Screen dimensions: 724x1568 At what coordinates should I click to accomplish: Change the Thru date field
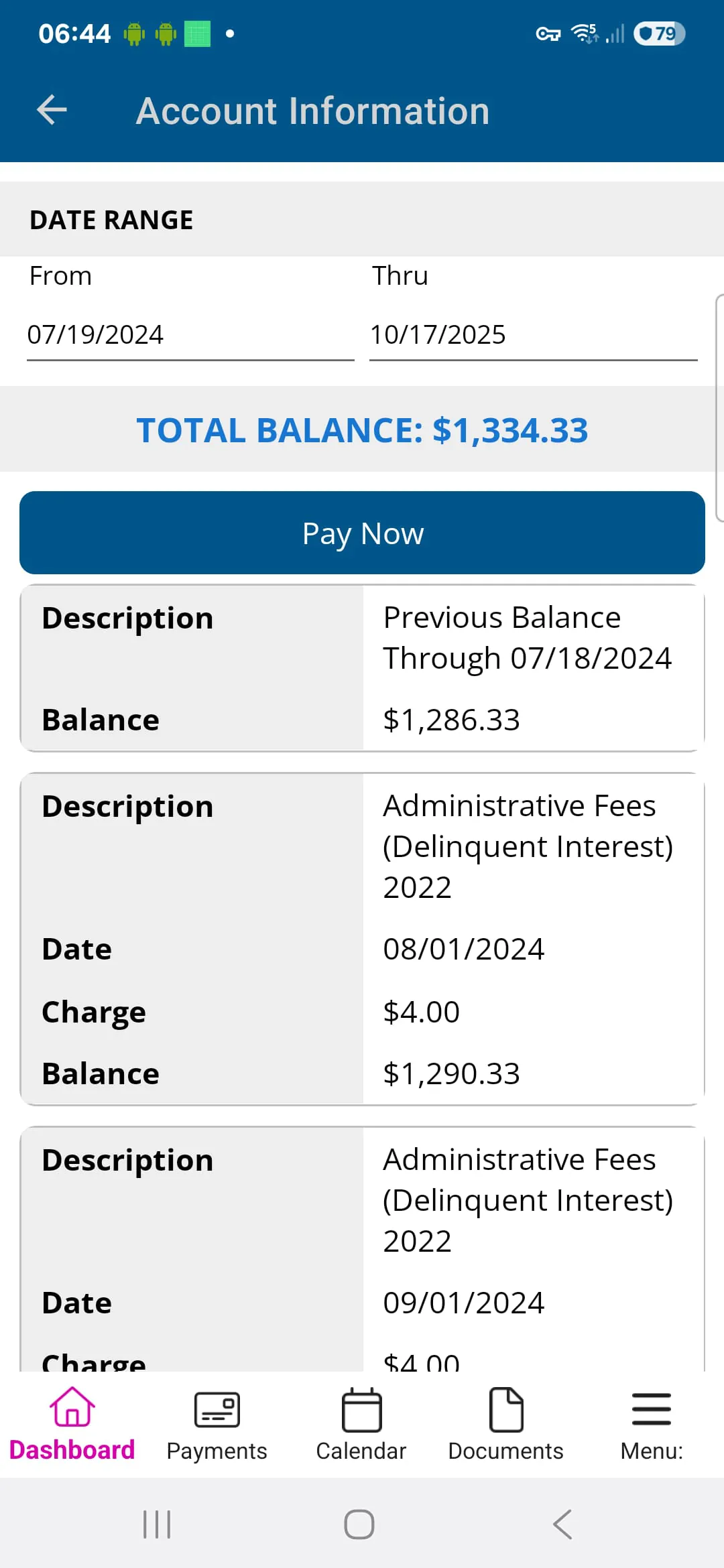point(533,334)
